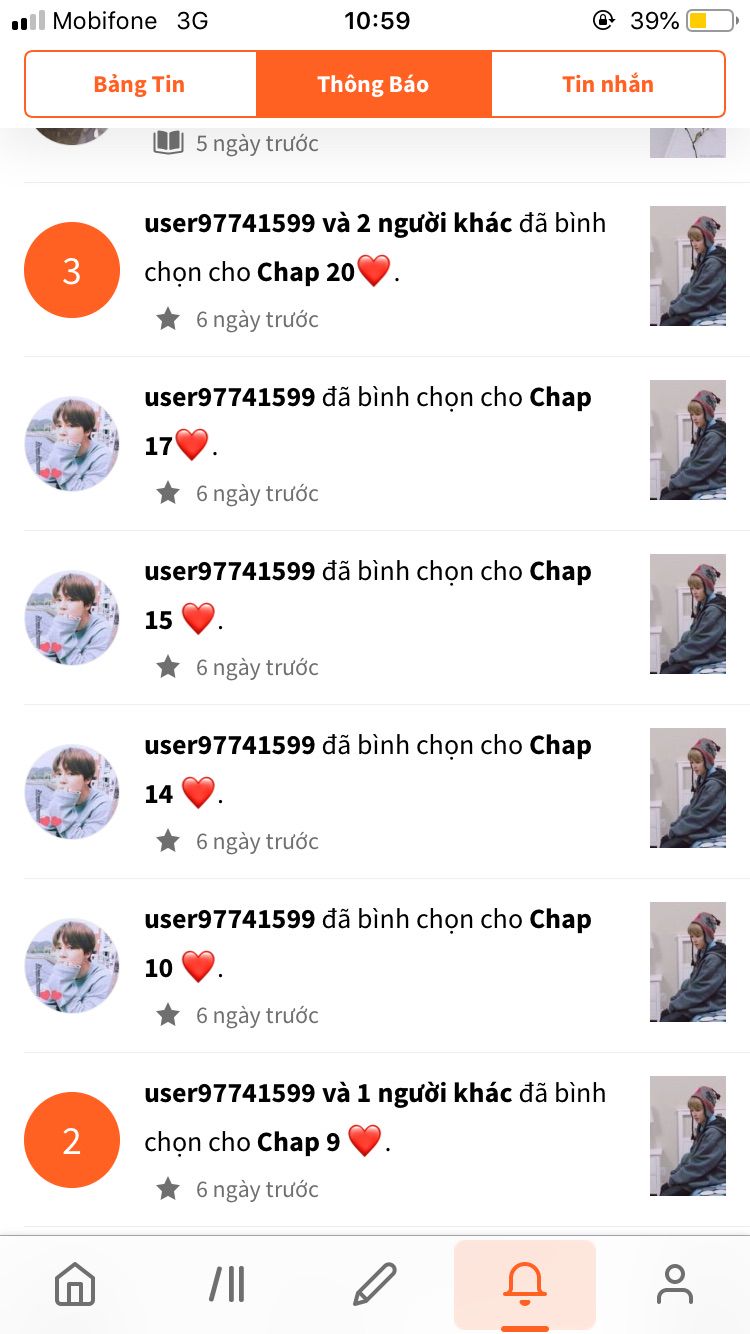Viewport: 750px width, 1334px height.
Task: Open the write pencil tab
Action: click(375, 1284)
